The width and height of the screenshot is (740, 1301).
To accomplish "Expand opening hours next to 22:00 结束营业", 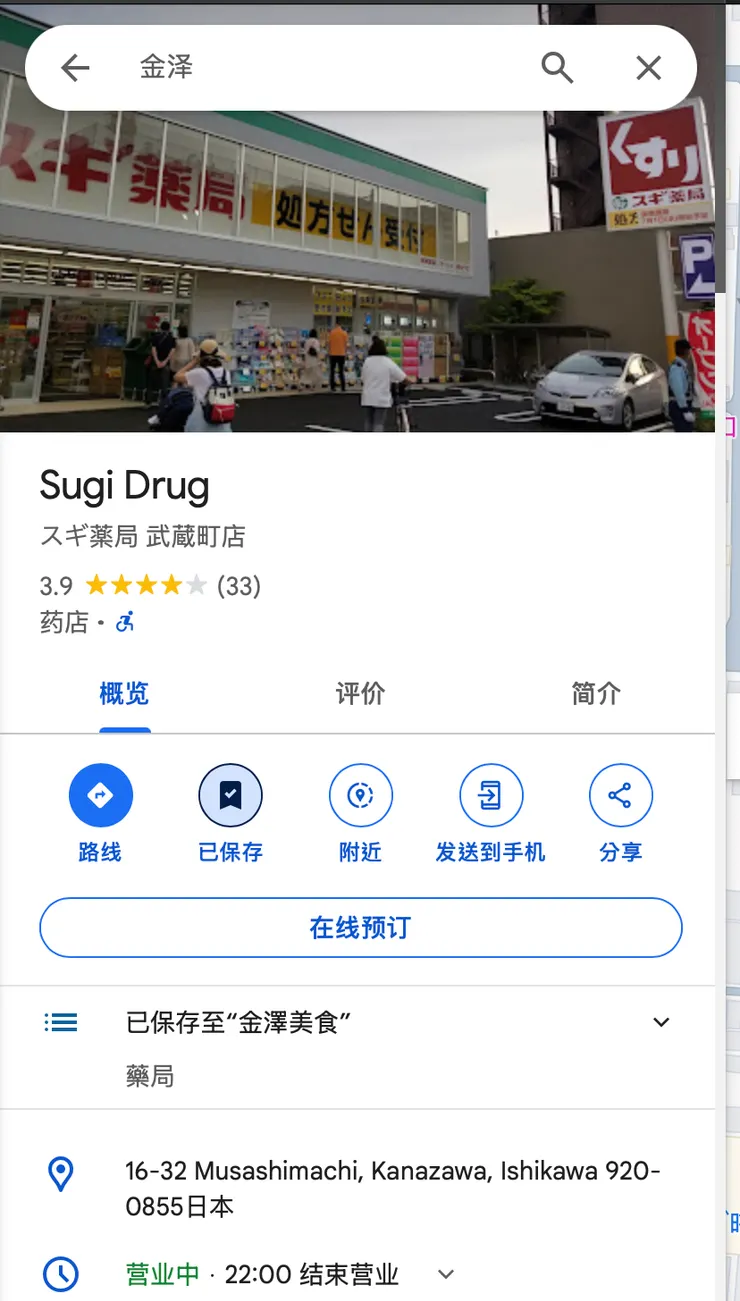I will [x=447, y=1274].
